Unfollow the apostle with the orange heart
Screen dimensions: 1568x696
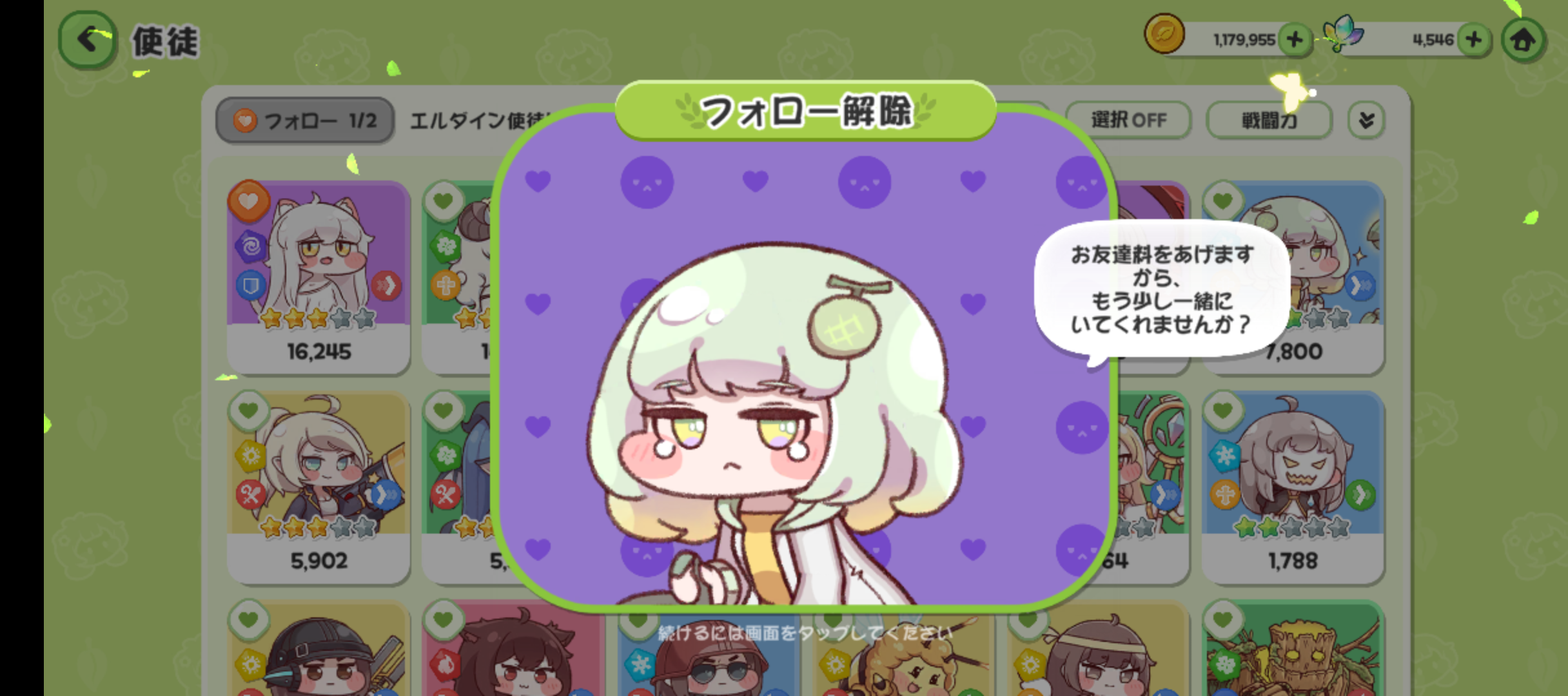pyautogui.click(x=248, y=201)
